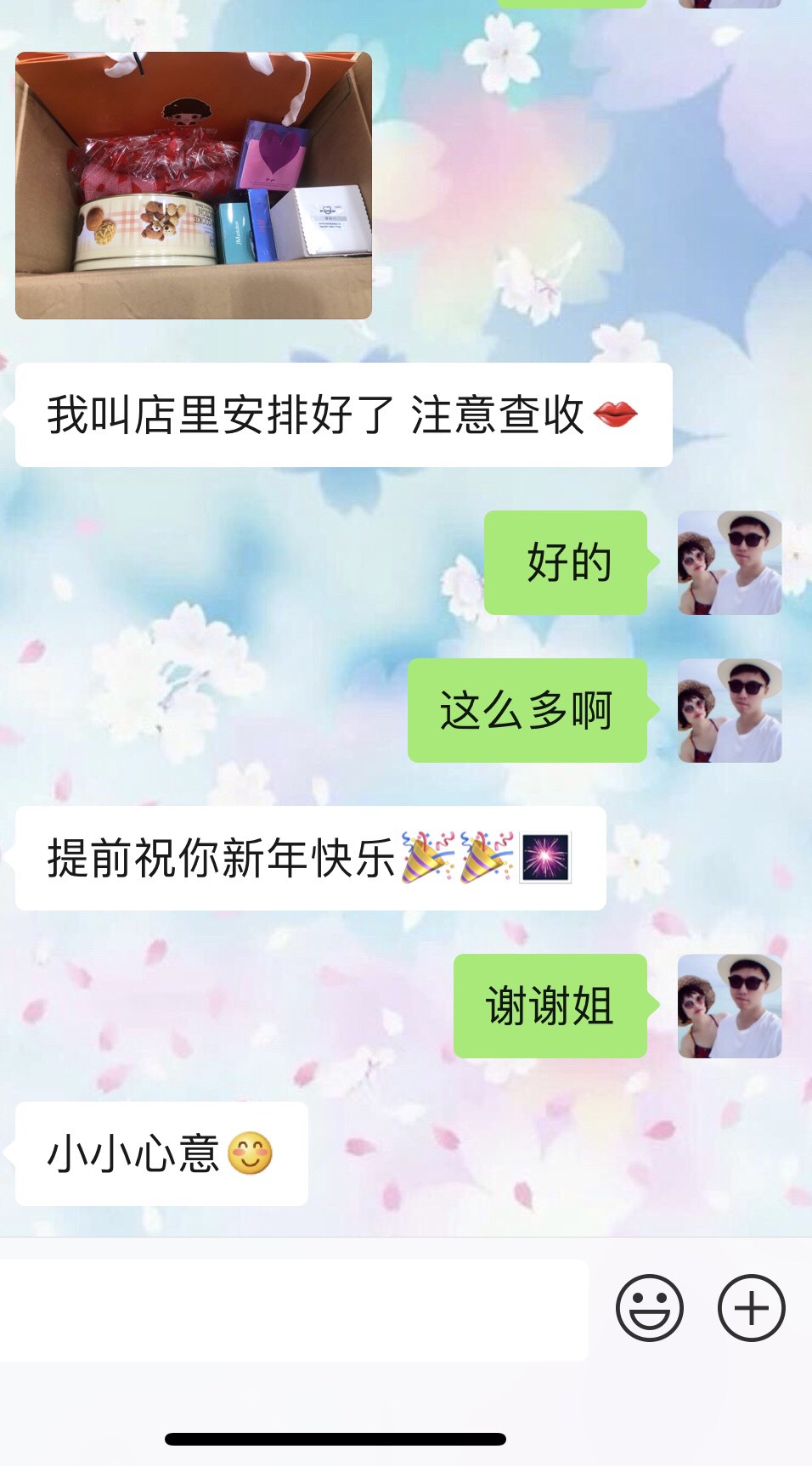Tap the avatar beside 这么多啊 message
The image size is (812, 1466).
[x=729, y=710]
